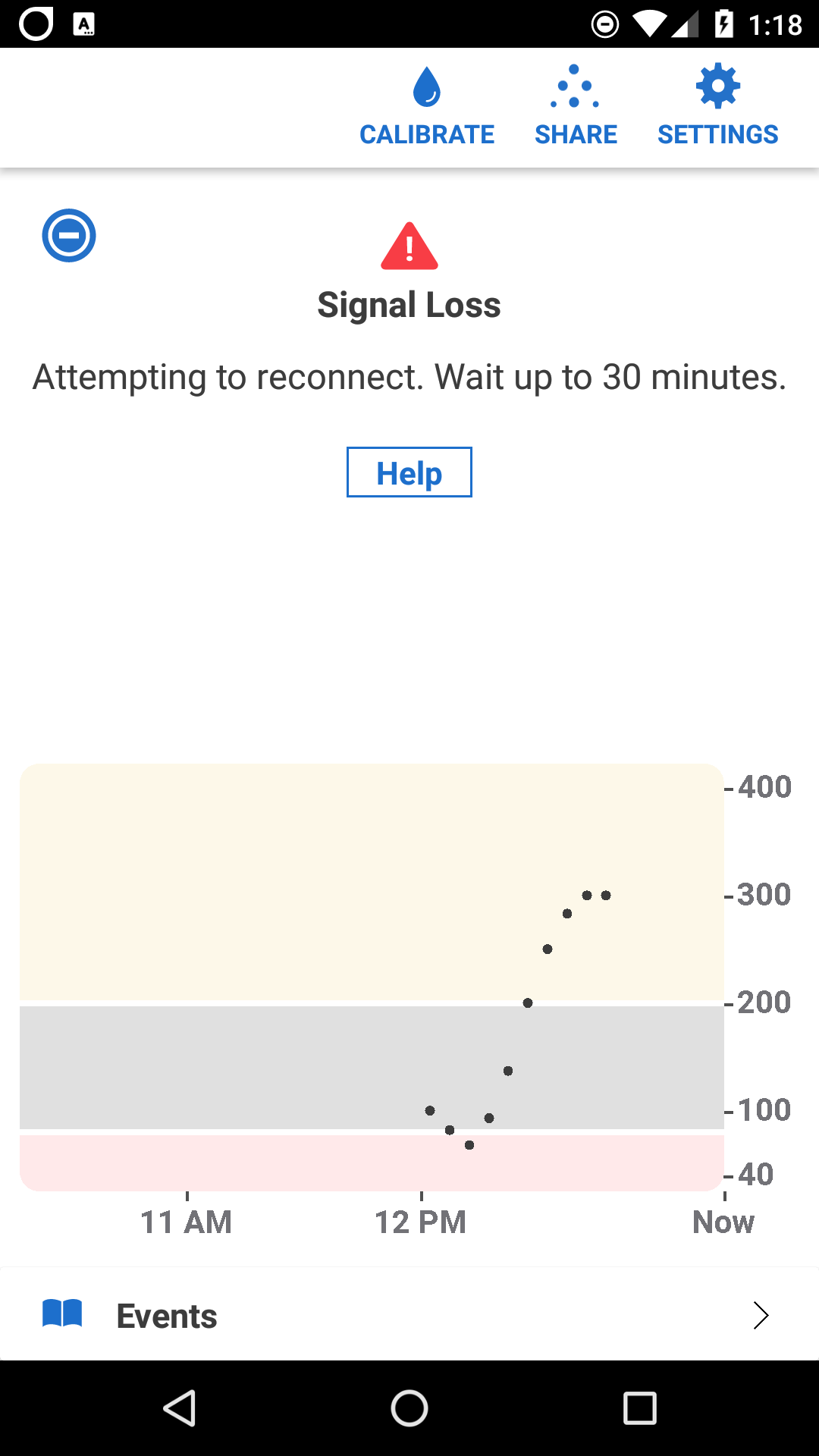Open the Events list
819x1456 pixels.
(x=409, y=1315)
